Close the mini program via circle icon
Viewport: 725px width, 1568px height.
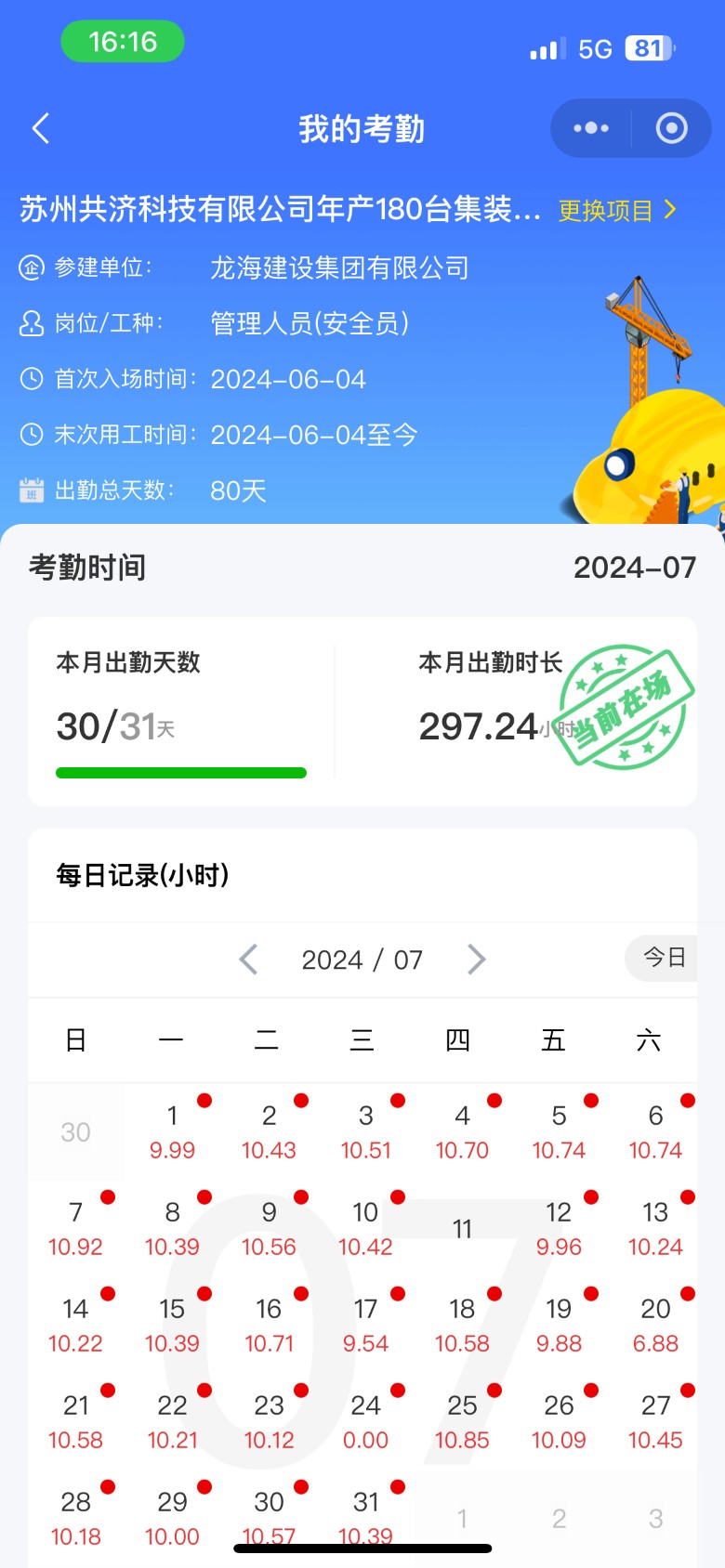671,128
